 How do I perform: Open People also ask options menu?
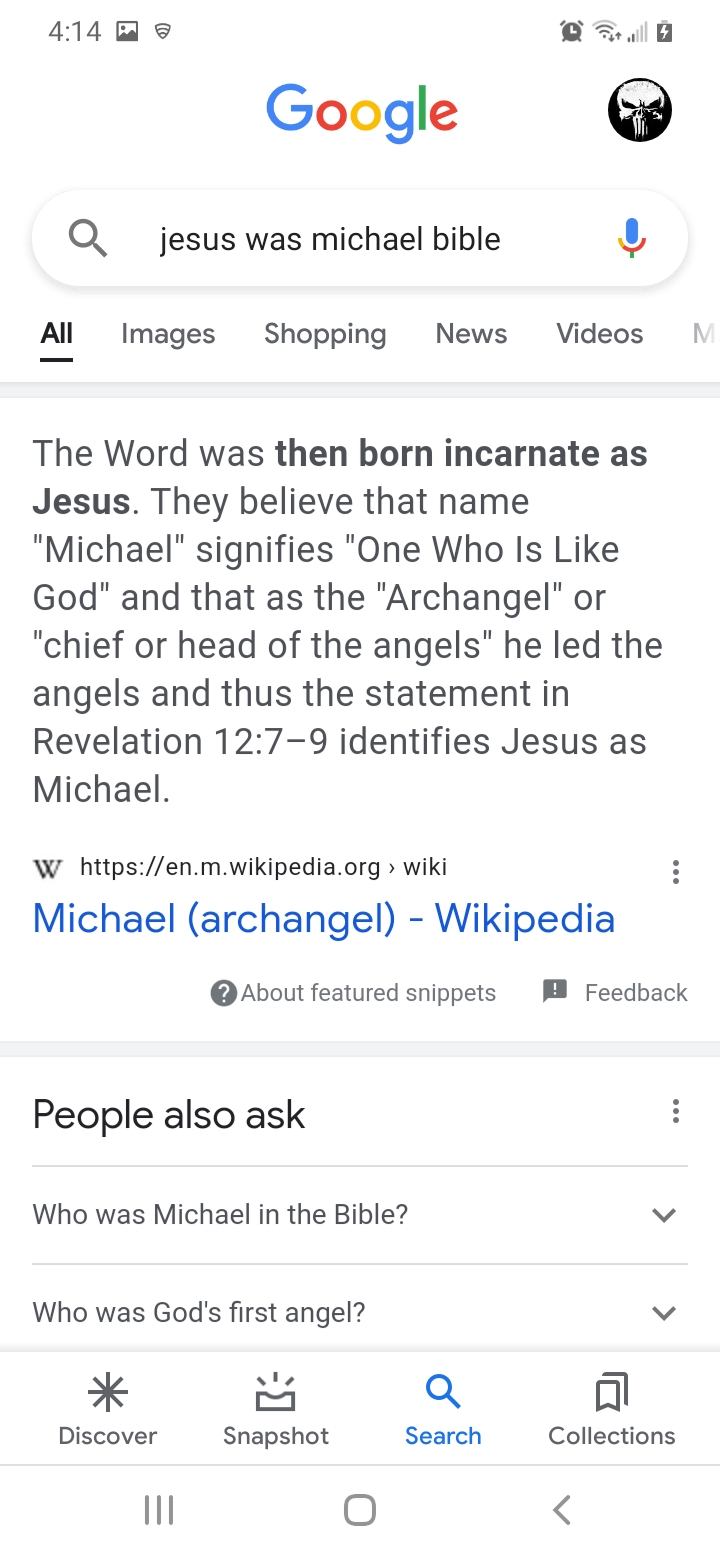point(676,1111)
